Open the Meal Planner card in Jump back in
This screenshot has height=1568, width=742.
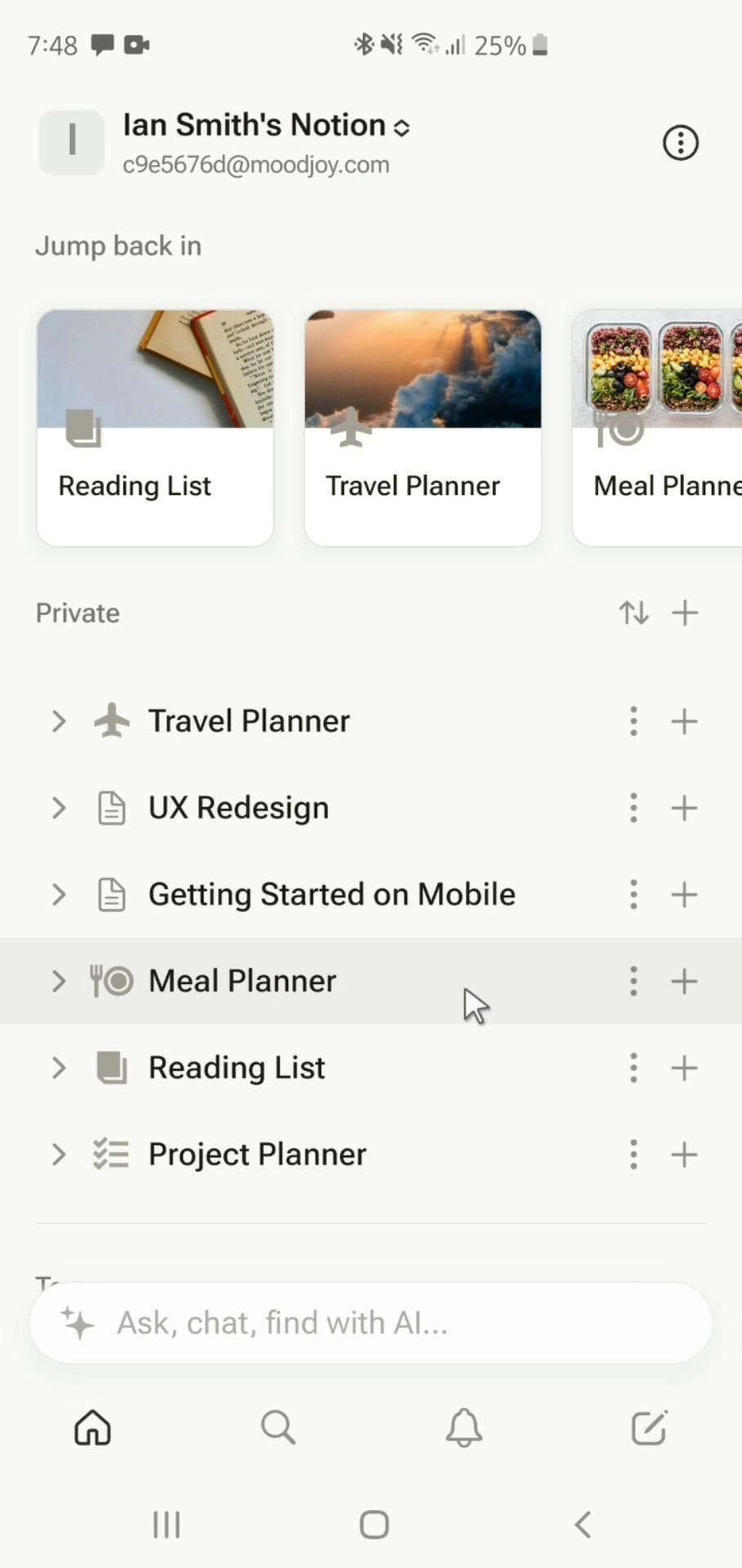pyautogui.click(x=658, y=427)
